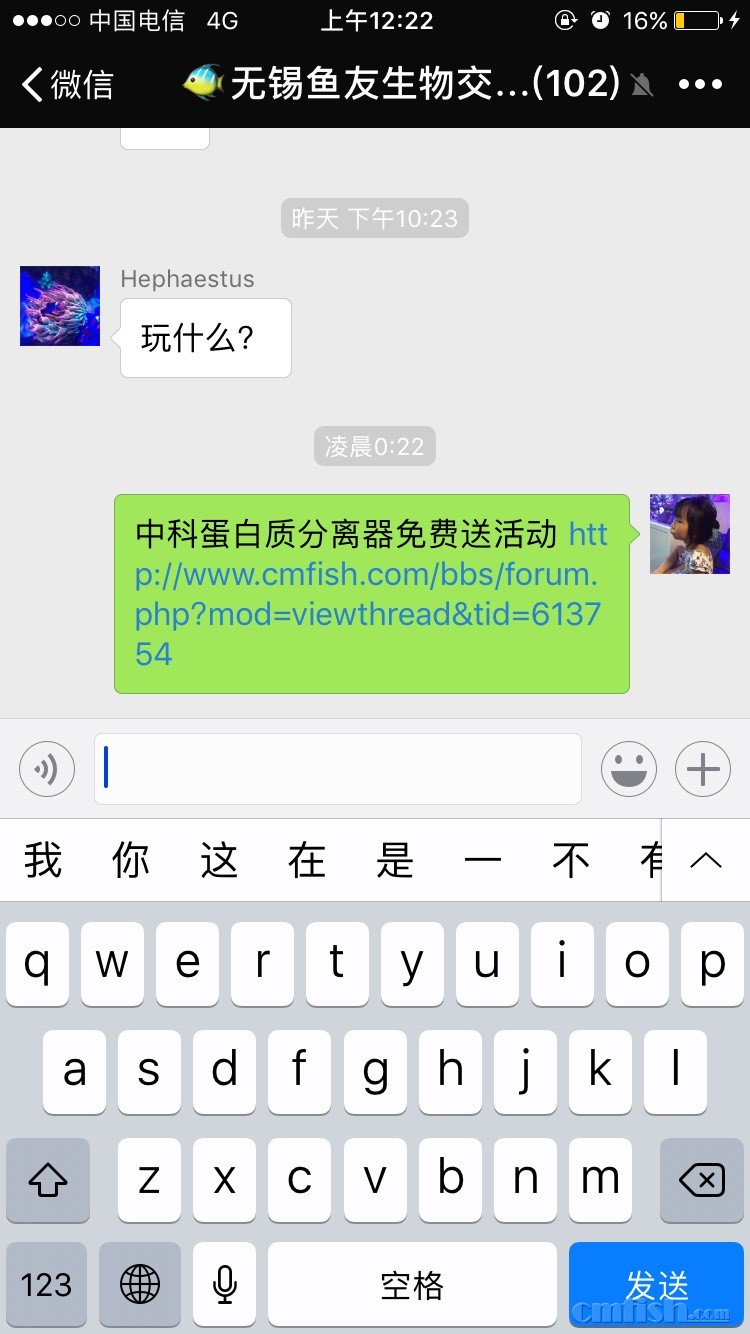Image resolution: width=750 pixels, height=1334 pixels.
Task: Start dictation with the microphone key
Action: coord(225,1284)
